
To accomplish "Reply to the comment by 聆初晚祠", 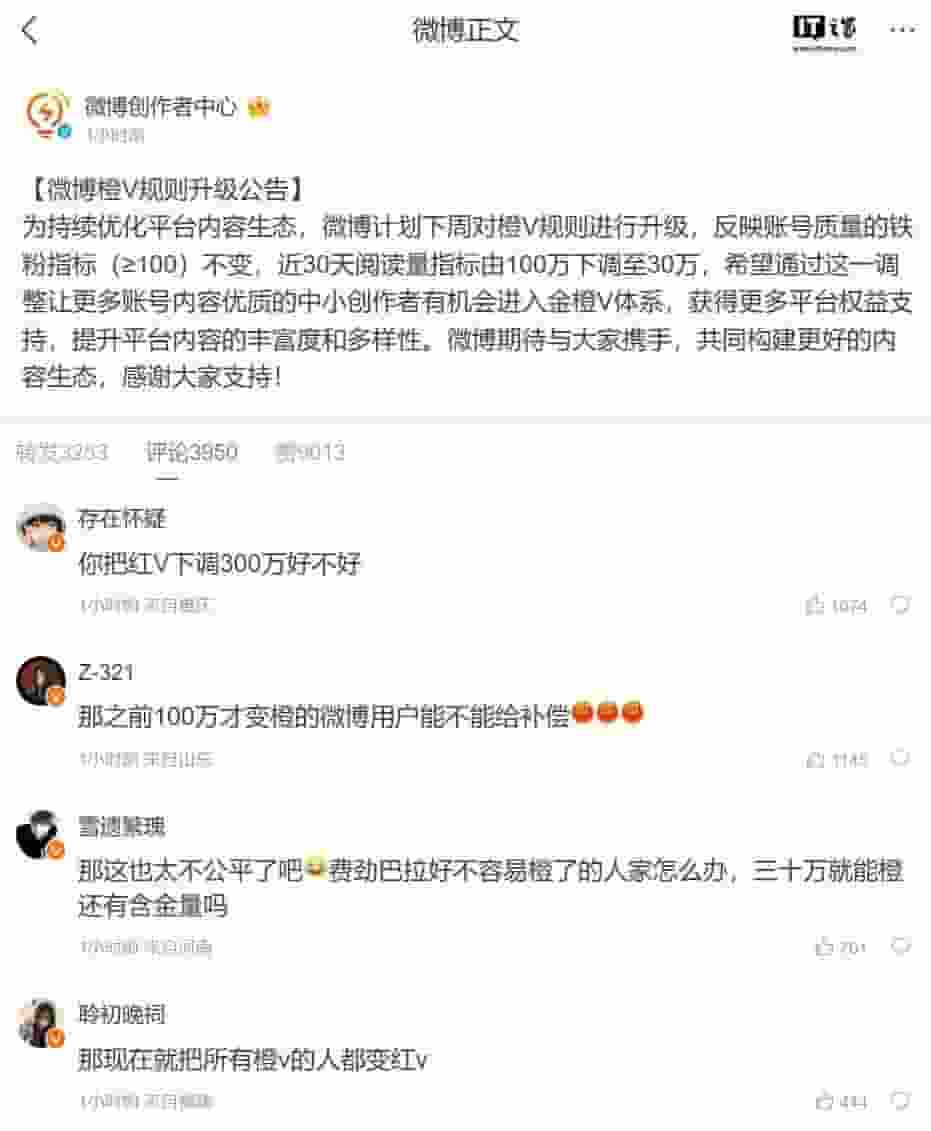I will pyautogui.click(x=901, y=1101).
